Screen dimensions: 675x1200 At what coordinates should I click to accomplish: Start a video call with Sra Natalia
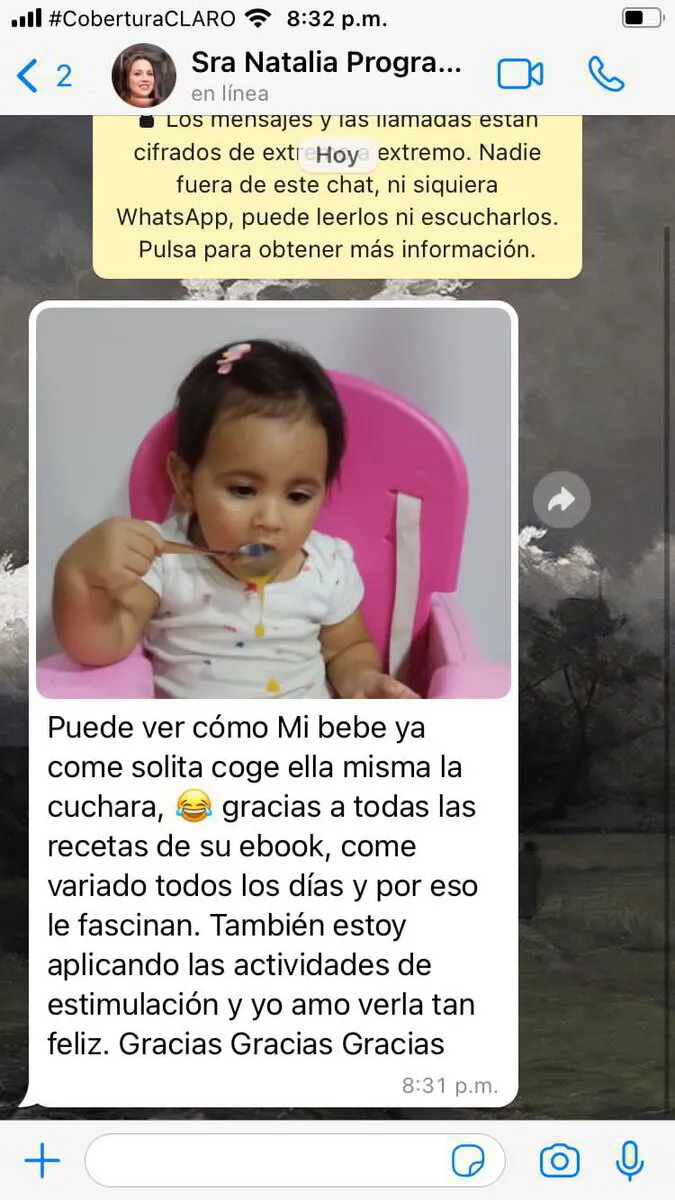pos(520,75)
